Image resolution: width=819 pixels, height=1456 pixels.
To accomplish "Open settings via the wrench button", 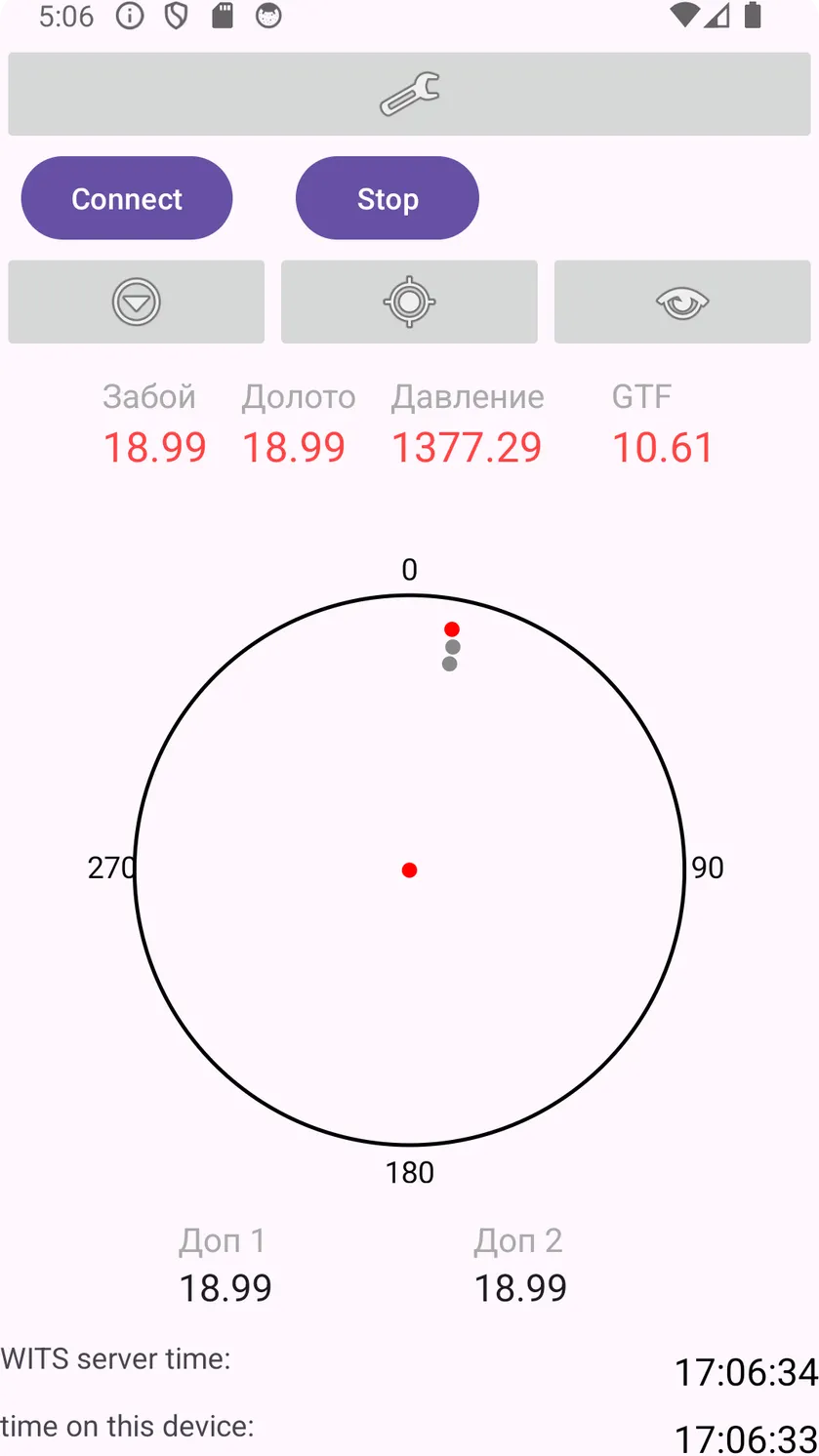I will coord(409,94).
